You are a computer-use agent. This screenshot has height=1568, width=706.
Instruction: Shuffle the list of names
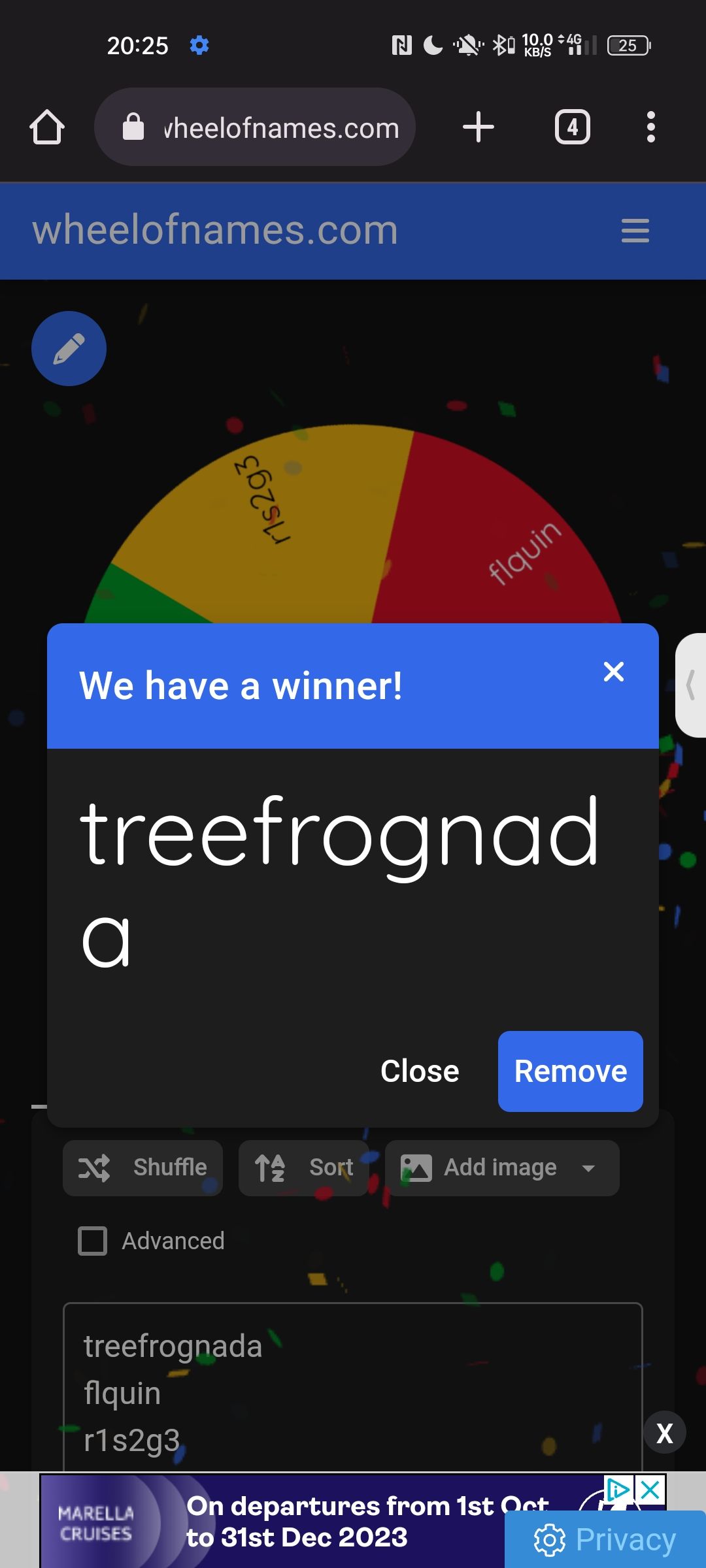coord(143,1168)
